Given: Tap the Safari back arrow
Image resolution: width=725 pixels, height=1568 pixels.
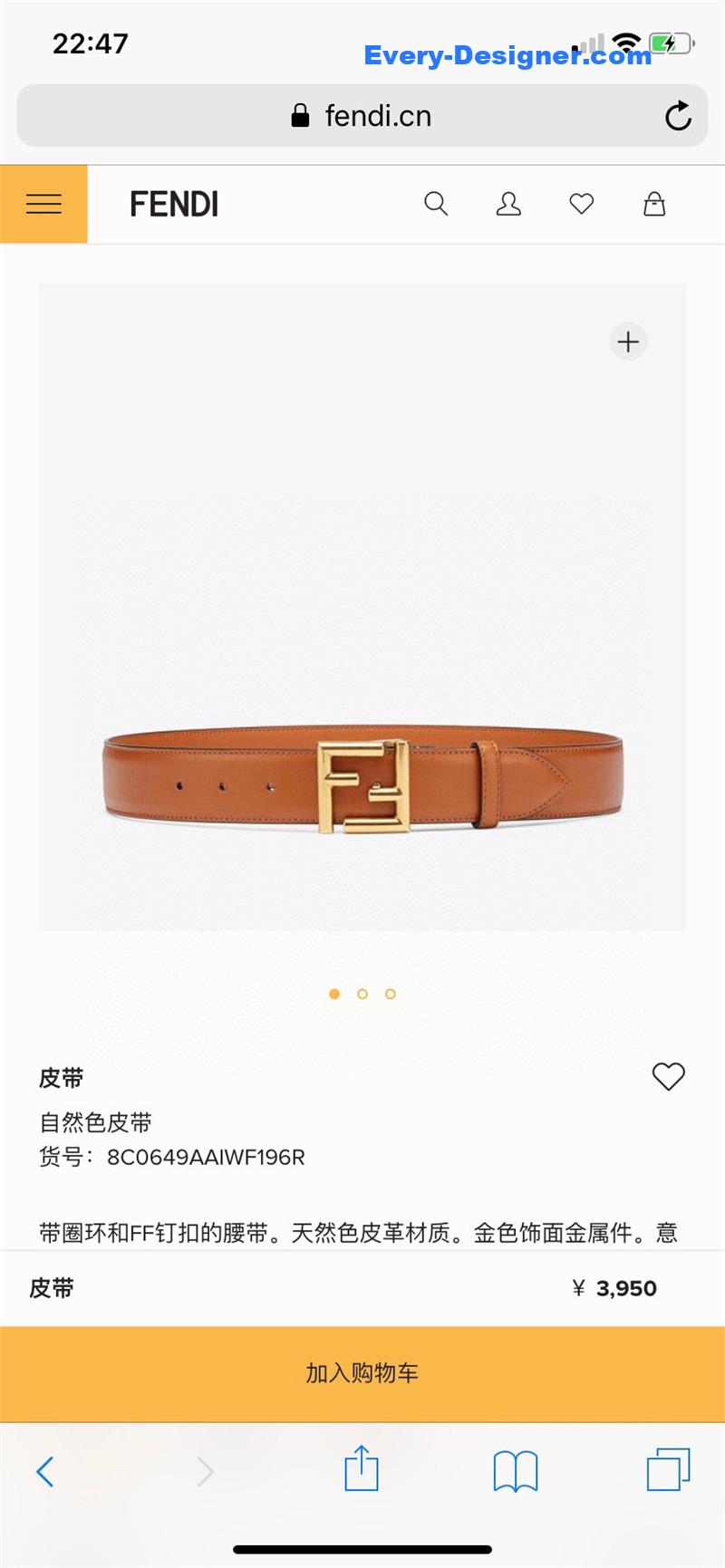Looking at the screenshot, I should coord(46,1471).
